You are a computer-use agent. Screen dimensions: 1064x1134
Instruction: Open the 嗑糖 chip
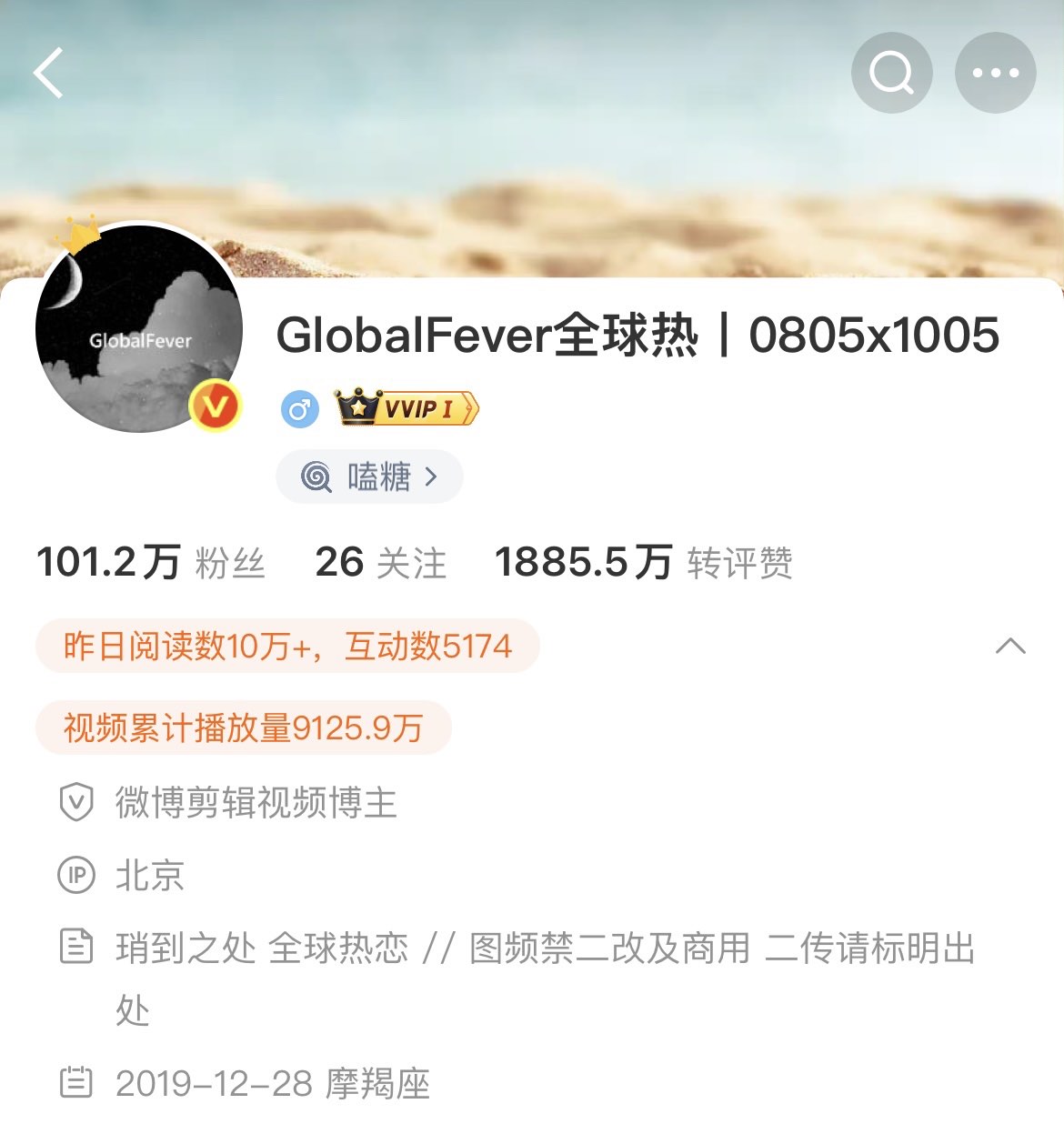pyautogui.click(x=370, y=477)
